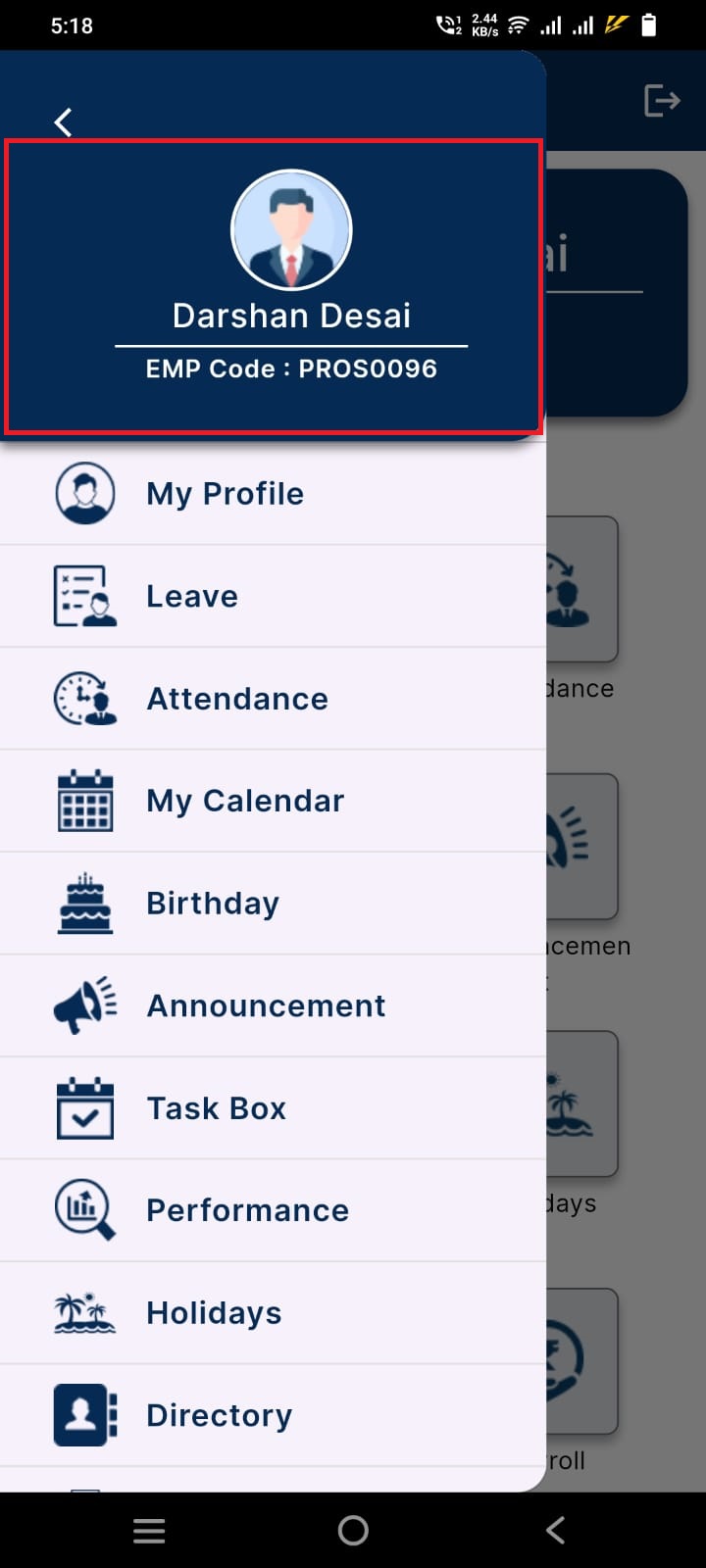Viewport: 706px width, 1568px height.
Task: Open the Birthday list
Action: [x=213, y=904]
